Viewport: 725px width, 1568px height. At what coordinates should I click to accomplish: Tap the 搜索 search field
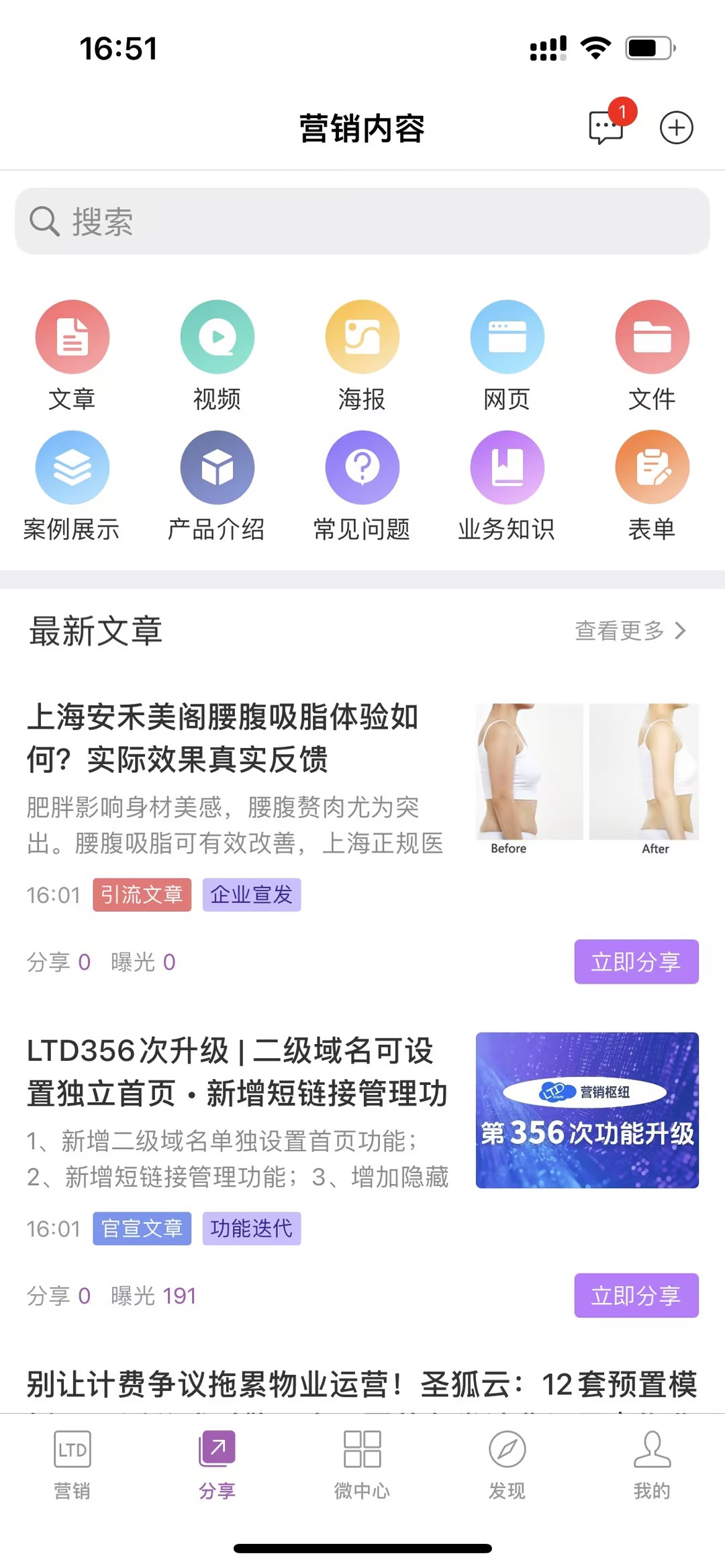click(362, 221)
